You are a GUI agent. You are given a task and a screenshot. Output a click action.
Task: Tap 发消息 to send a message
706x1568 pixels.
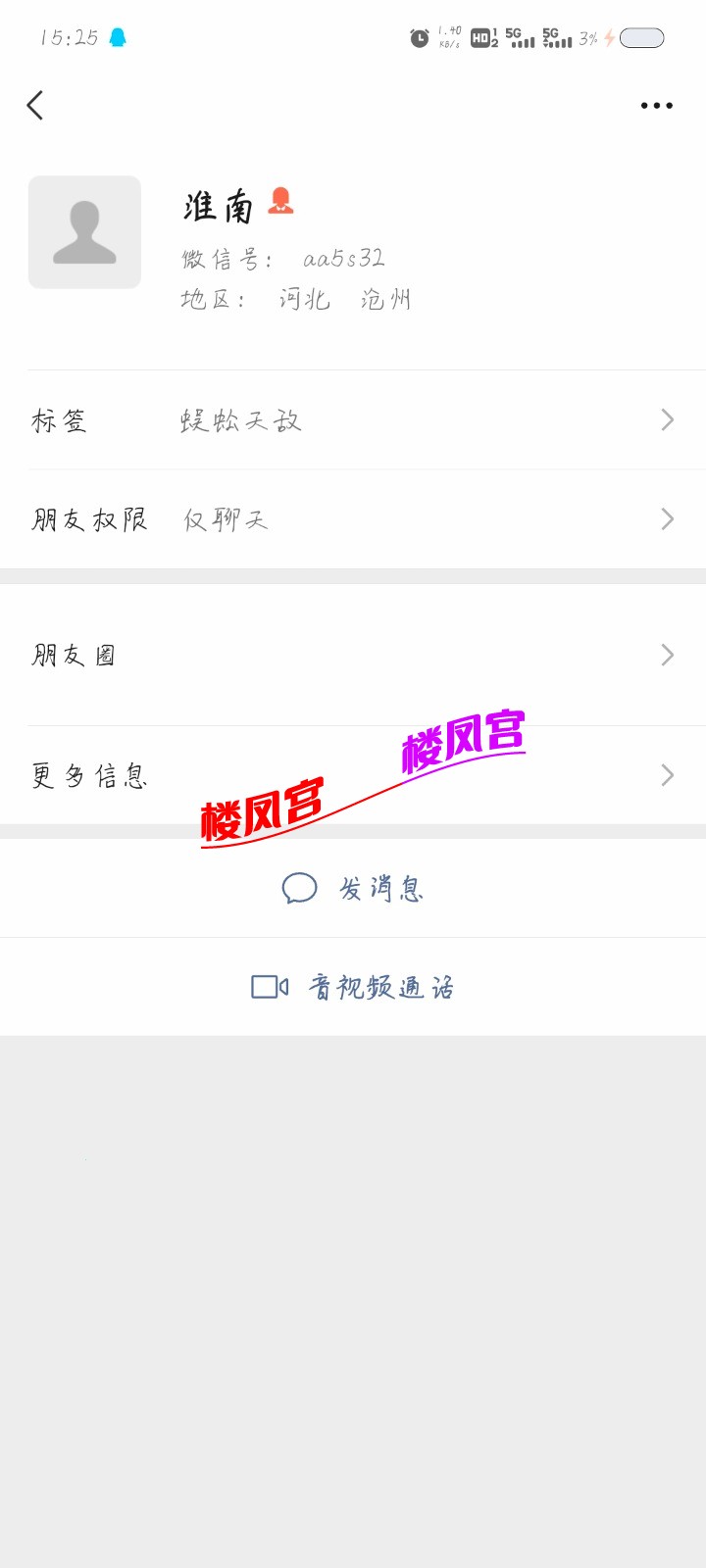click(x=353, y=889)
